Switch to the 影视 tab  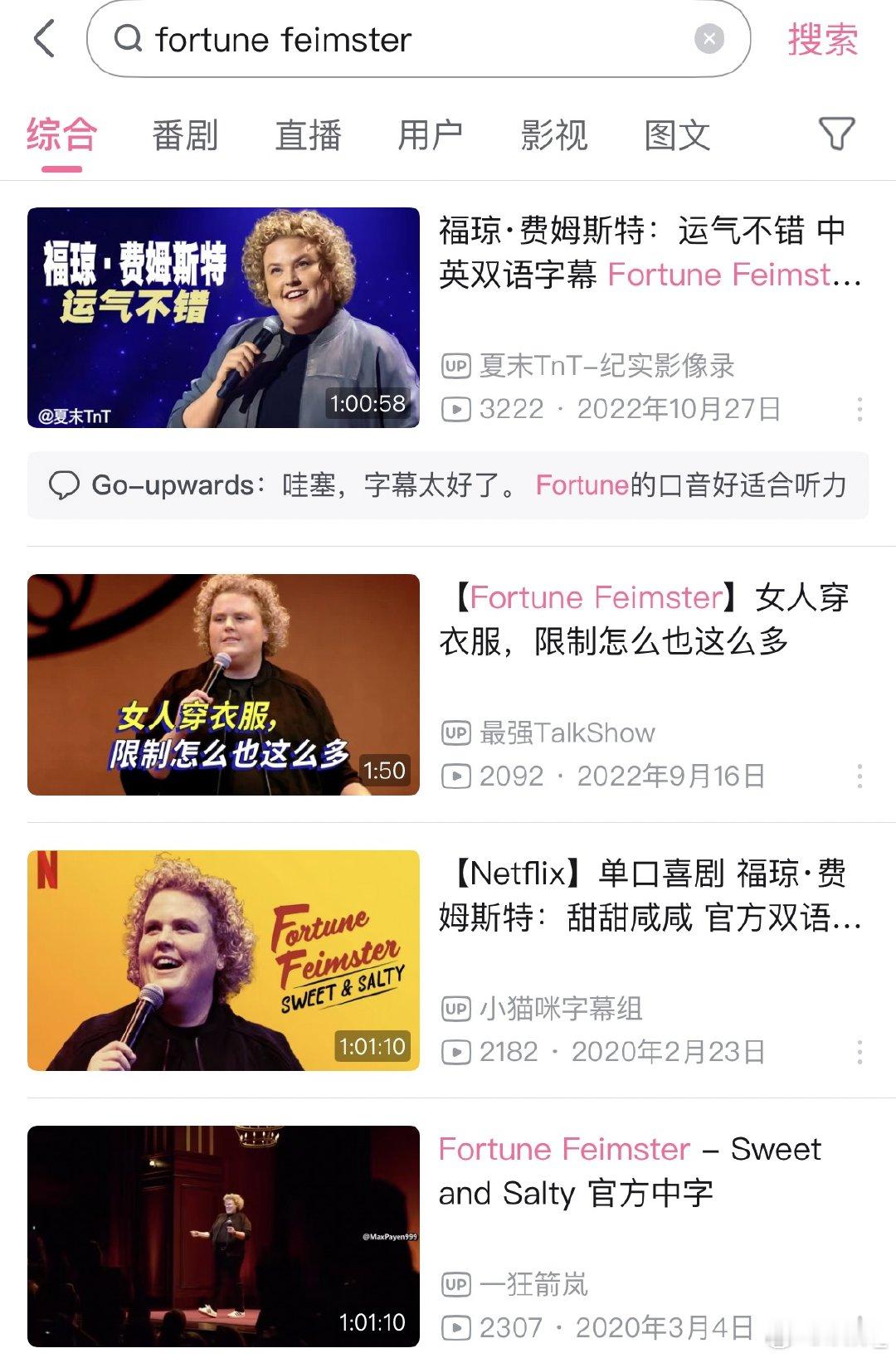553,135
